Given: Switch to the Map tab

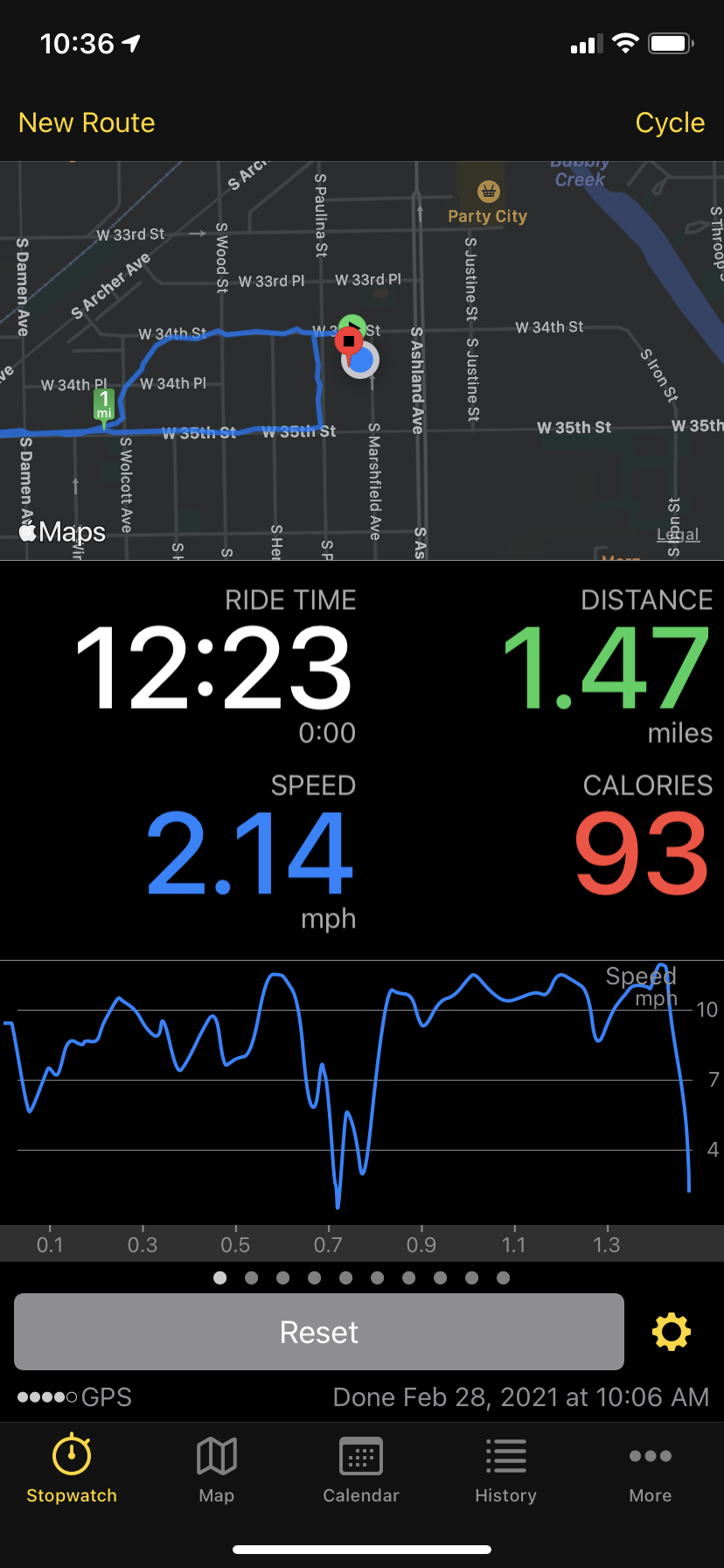Looking at the screenshot, I should click(x=217, y=1470).
